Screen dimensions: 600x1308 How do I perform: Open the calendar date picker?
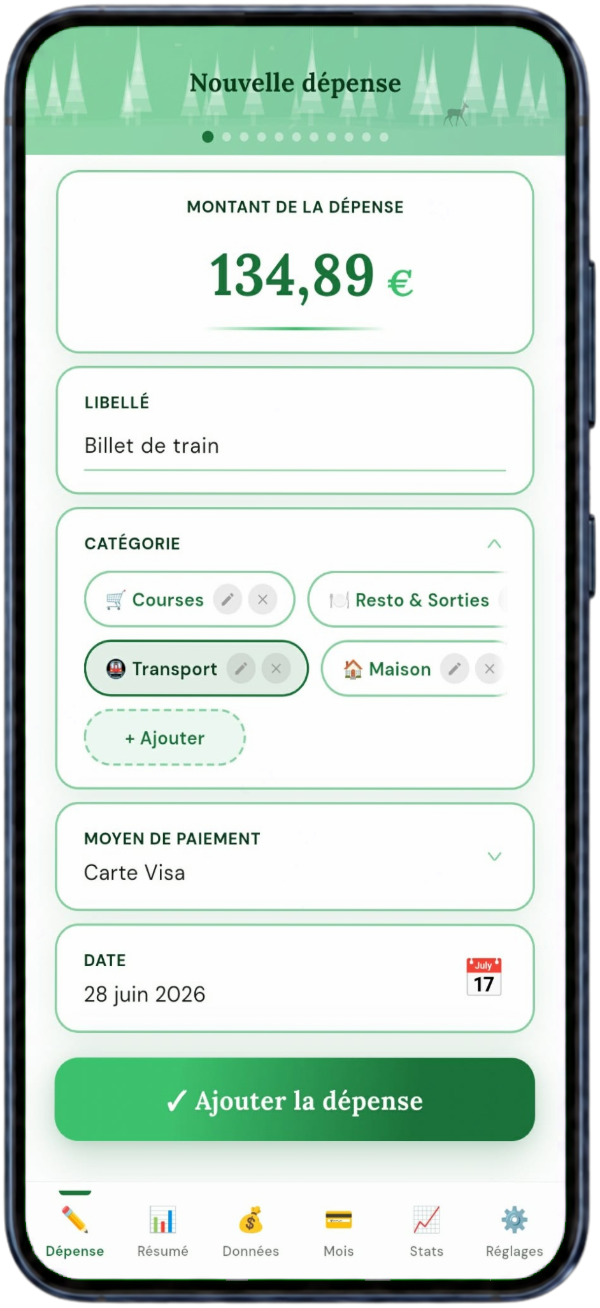click(484, 977)
